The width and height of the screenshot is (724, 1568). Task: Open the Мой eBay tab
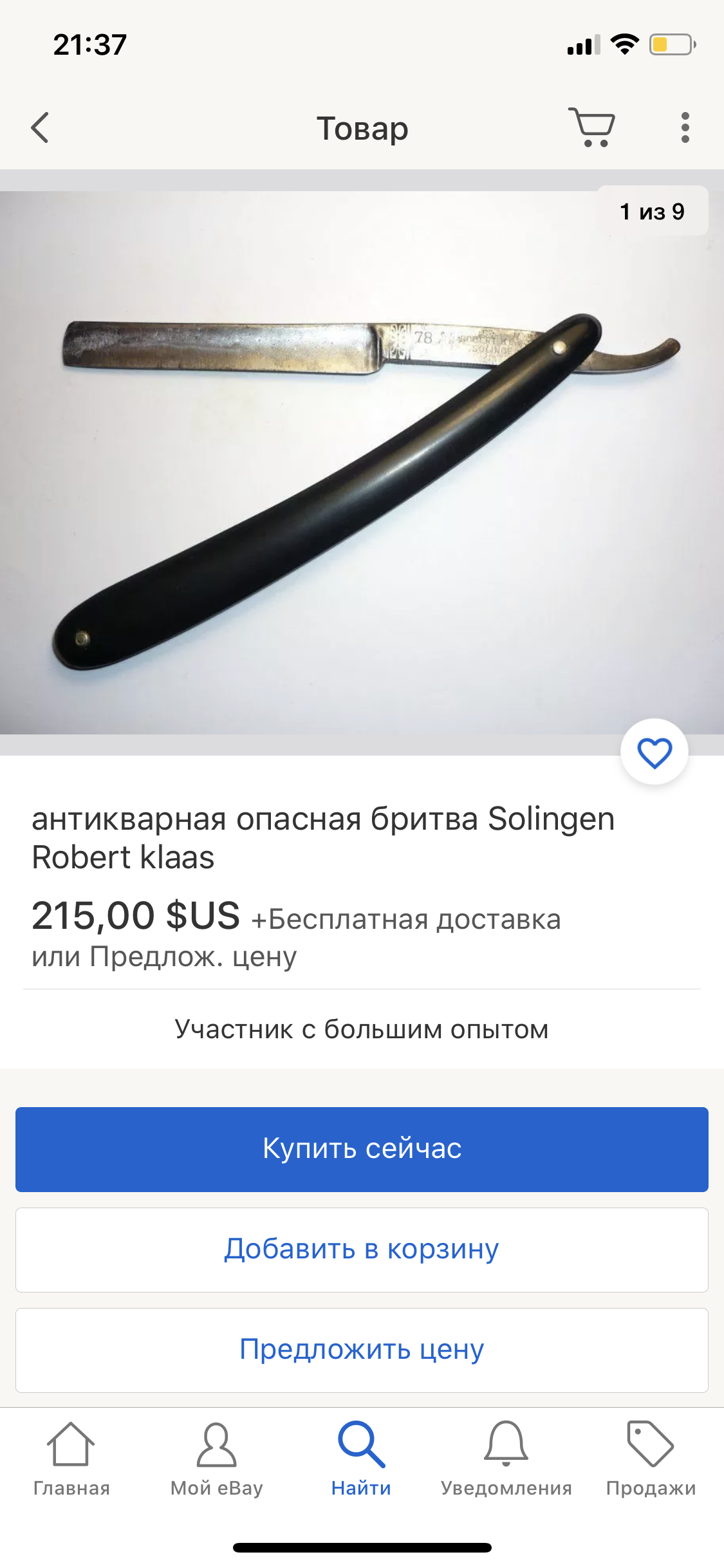point(216,1459)
